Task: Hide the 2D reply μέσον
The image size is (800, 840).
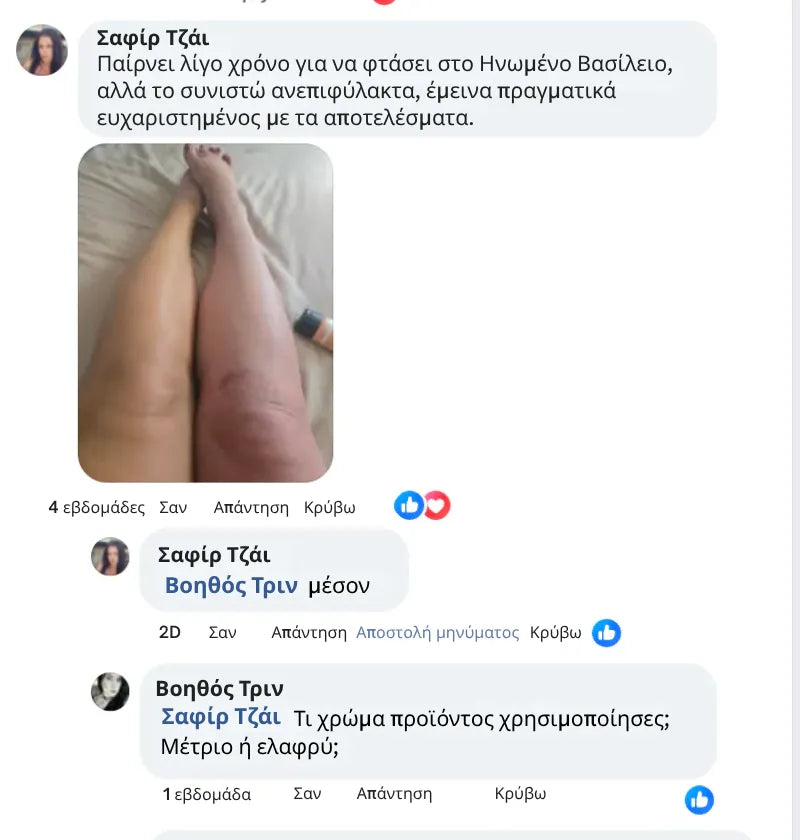Action: click(555, 632)
